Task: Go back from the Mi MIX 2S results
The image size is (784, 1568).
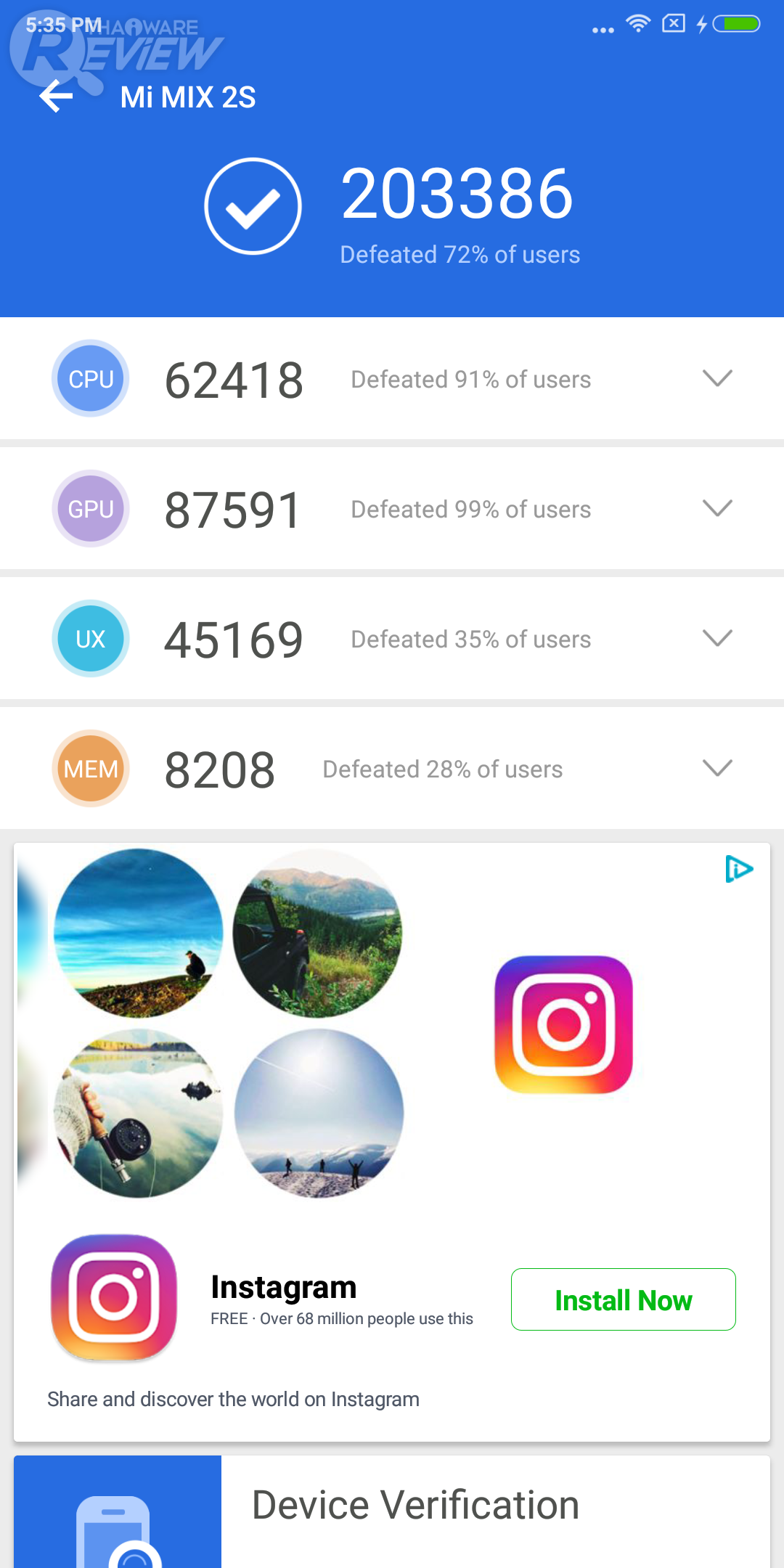Action: 57,97
